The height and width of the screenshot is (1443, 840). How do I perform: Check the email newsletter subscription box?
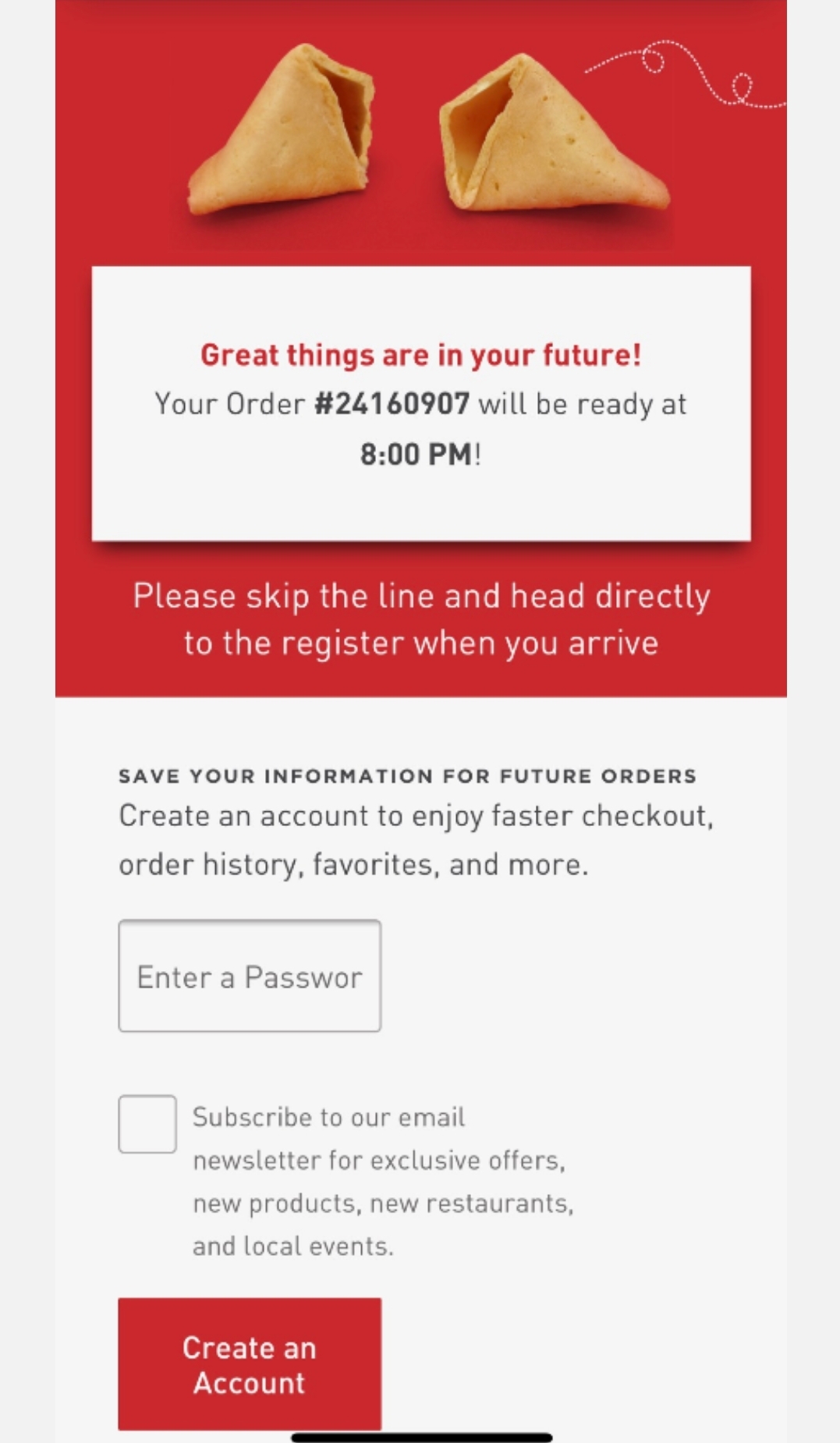(x=147, y=1124)
